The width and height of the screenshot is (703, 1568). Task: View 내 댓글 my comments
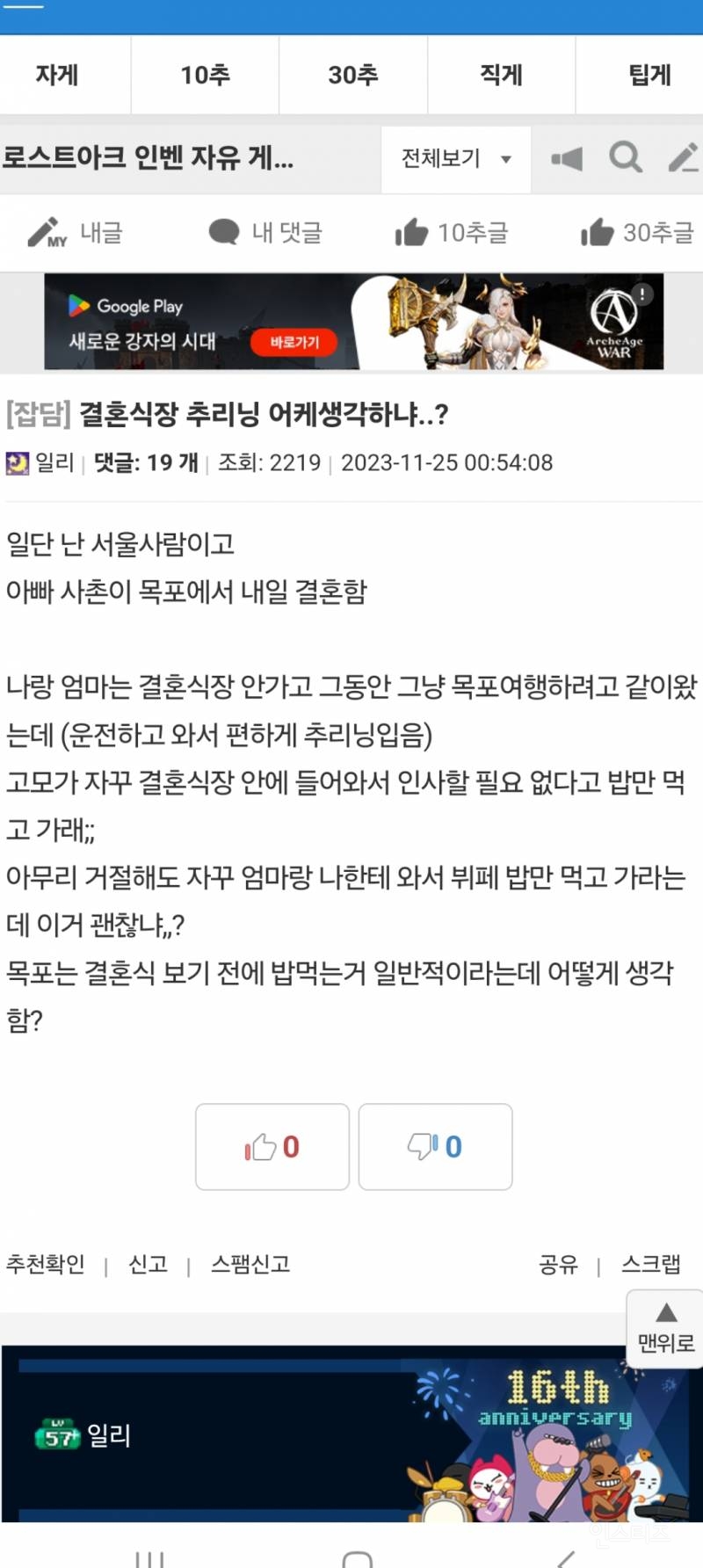click(x=265, y=233)
